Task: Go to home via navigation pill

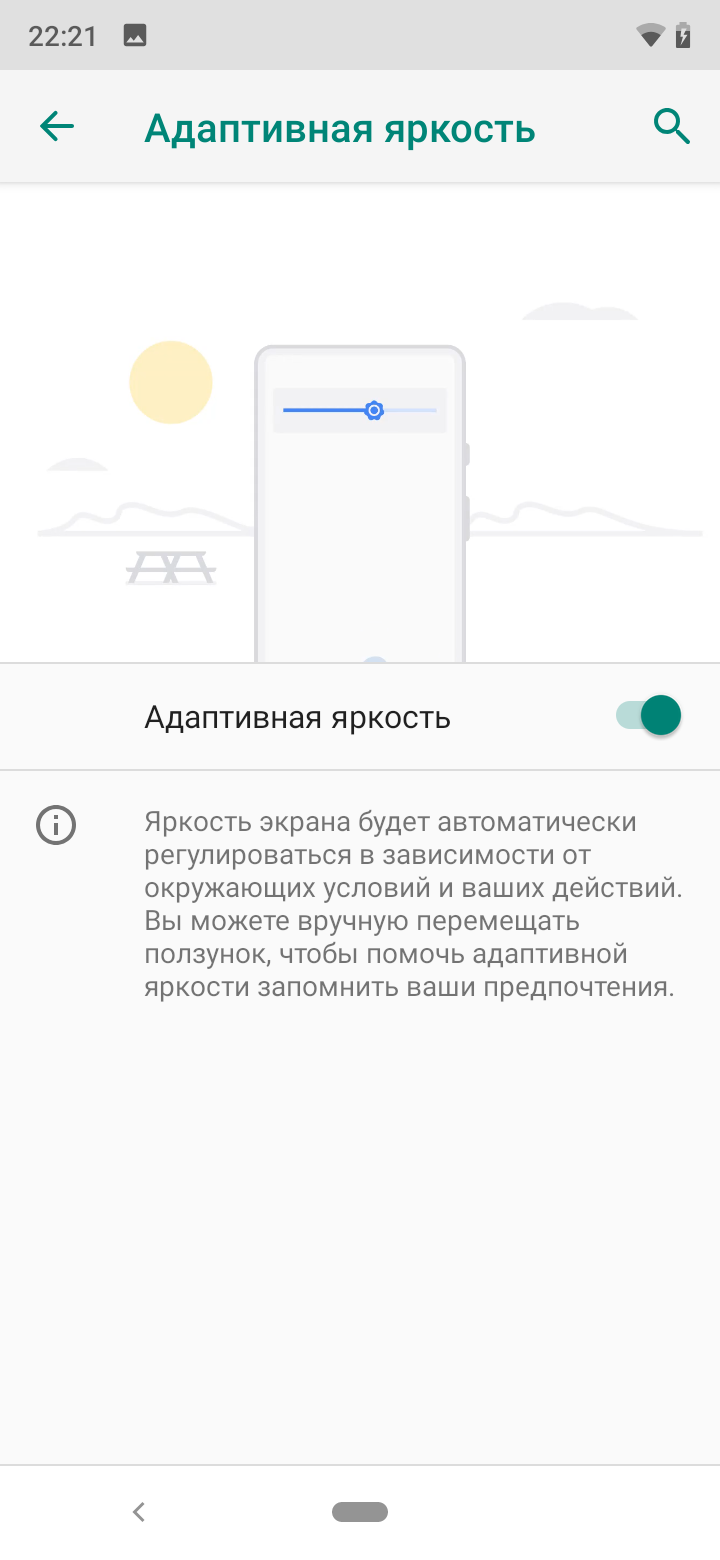Action: (x=360, y=1511)
